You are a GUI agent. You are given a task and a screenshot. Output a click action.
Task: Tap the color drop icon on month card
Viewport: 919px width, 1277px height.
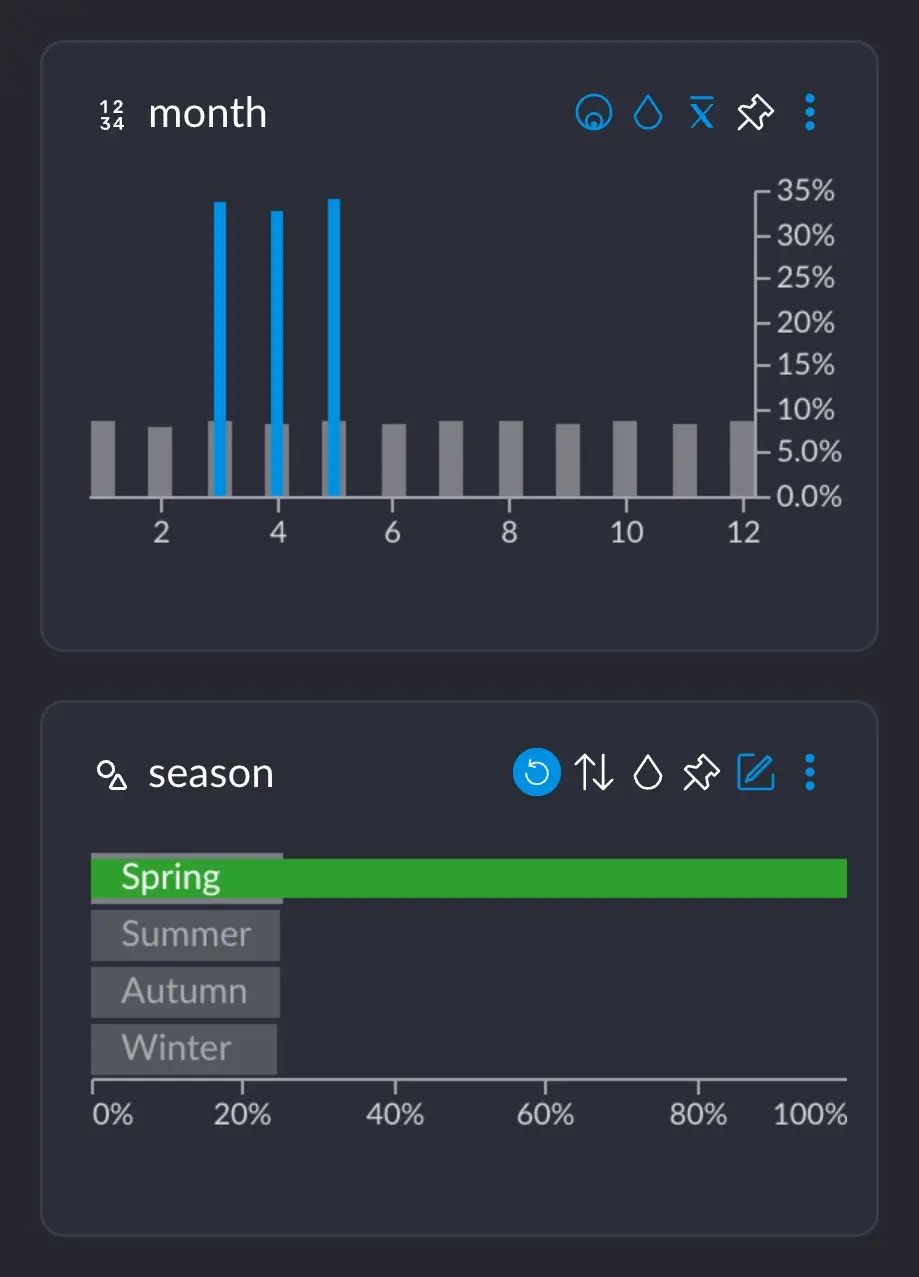[x=648, y=113]
